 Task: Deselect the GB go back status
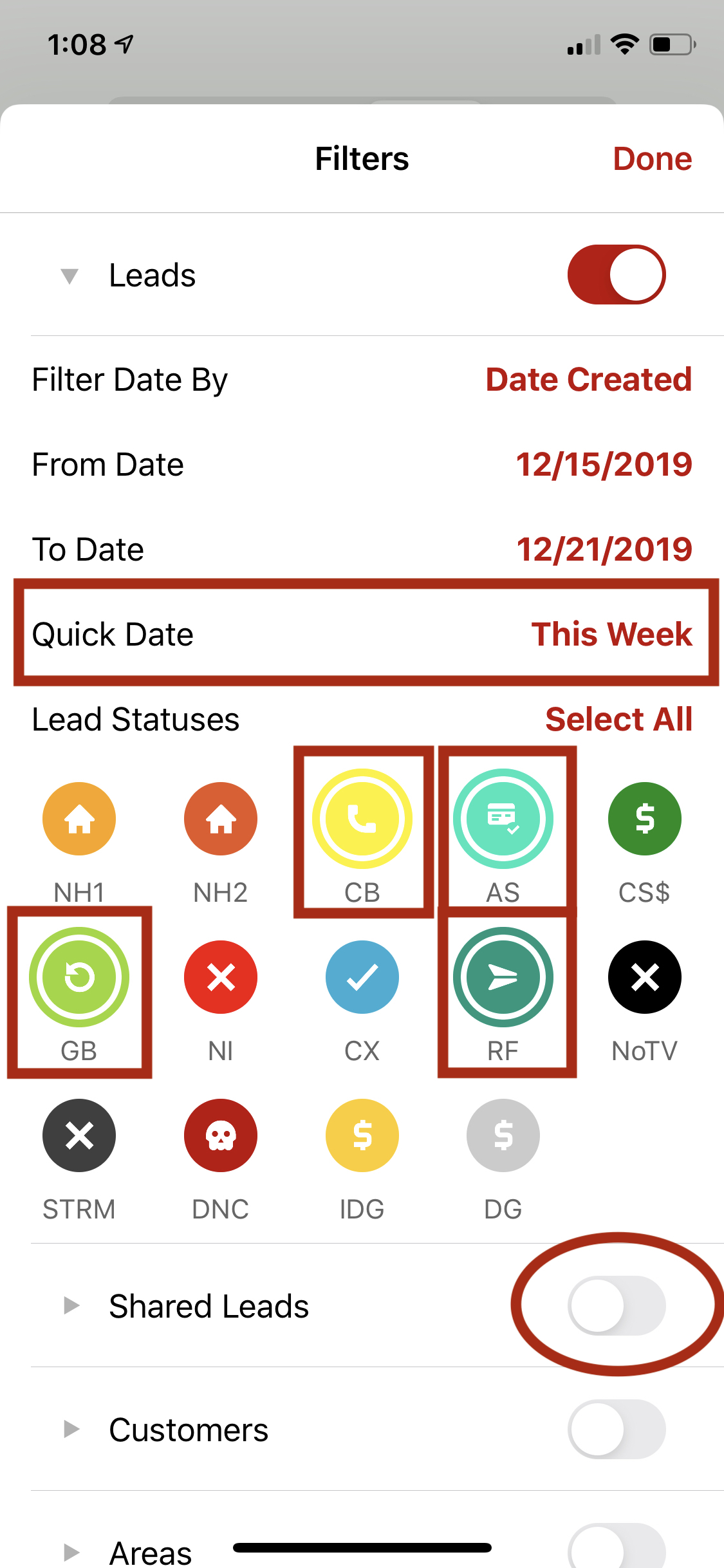click(79, 977)
